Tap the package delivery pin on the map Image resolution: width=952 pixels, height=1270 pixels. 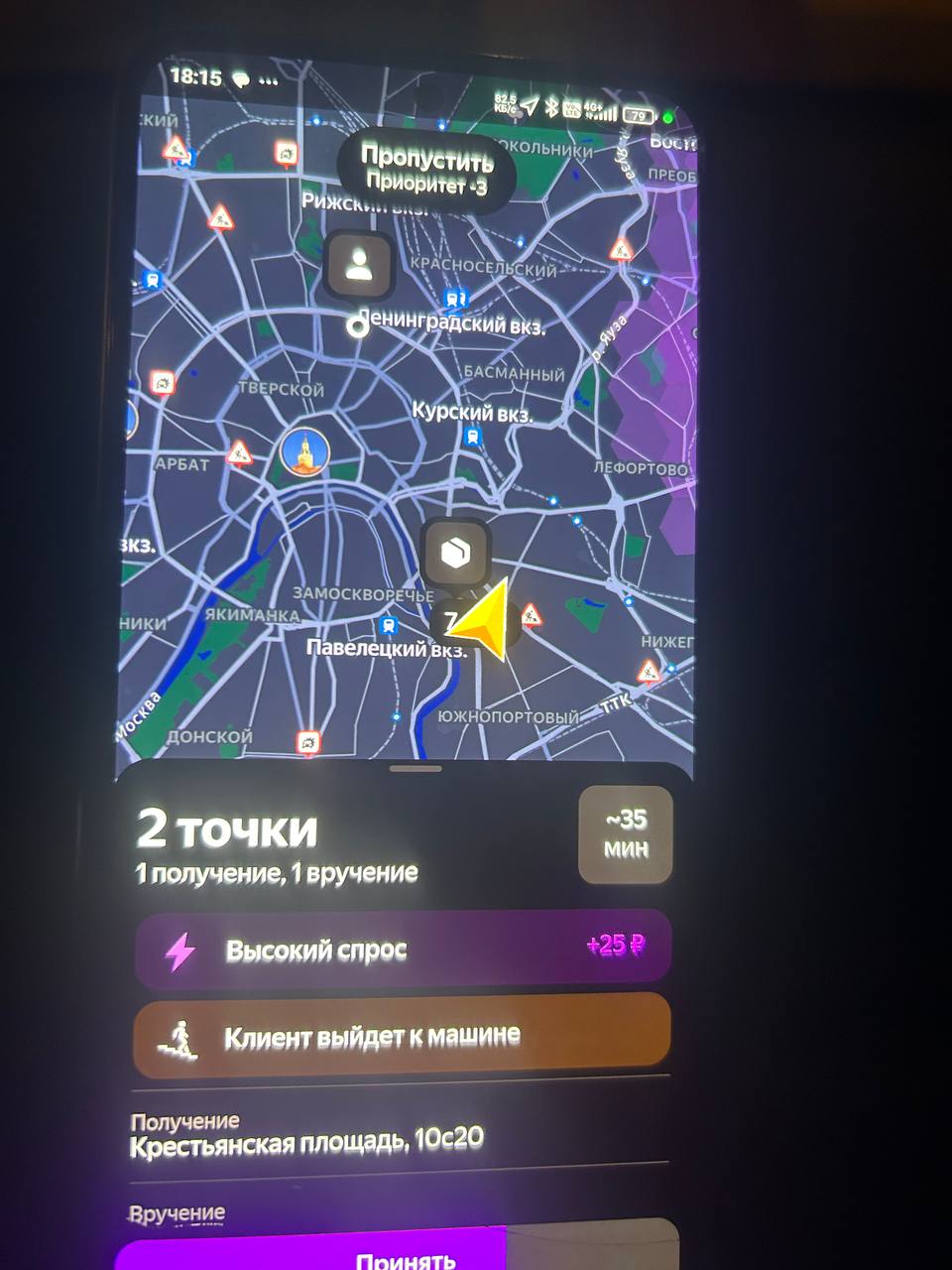pyautogui.click(x=455, y=552)
